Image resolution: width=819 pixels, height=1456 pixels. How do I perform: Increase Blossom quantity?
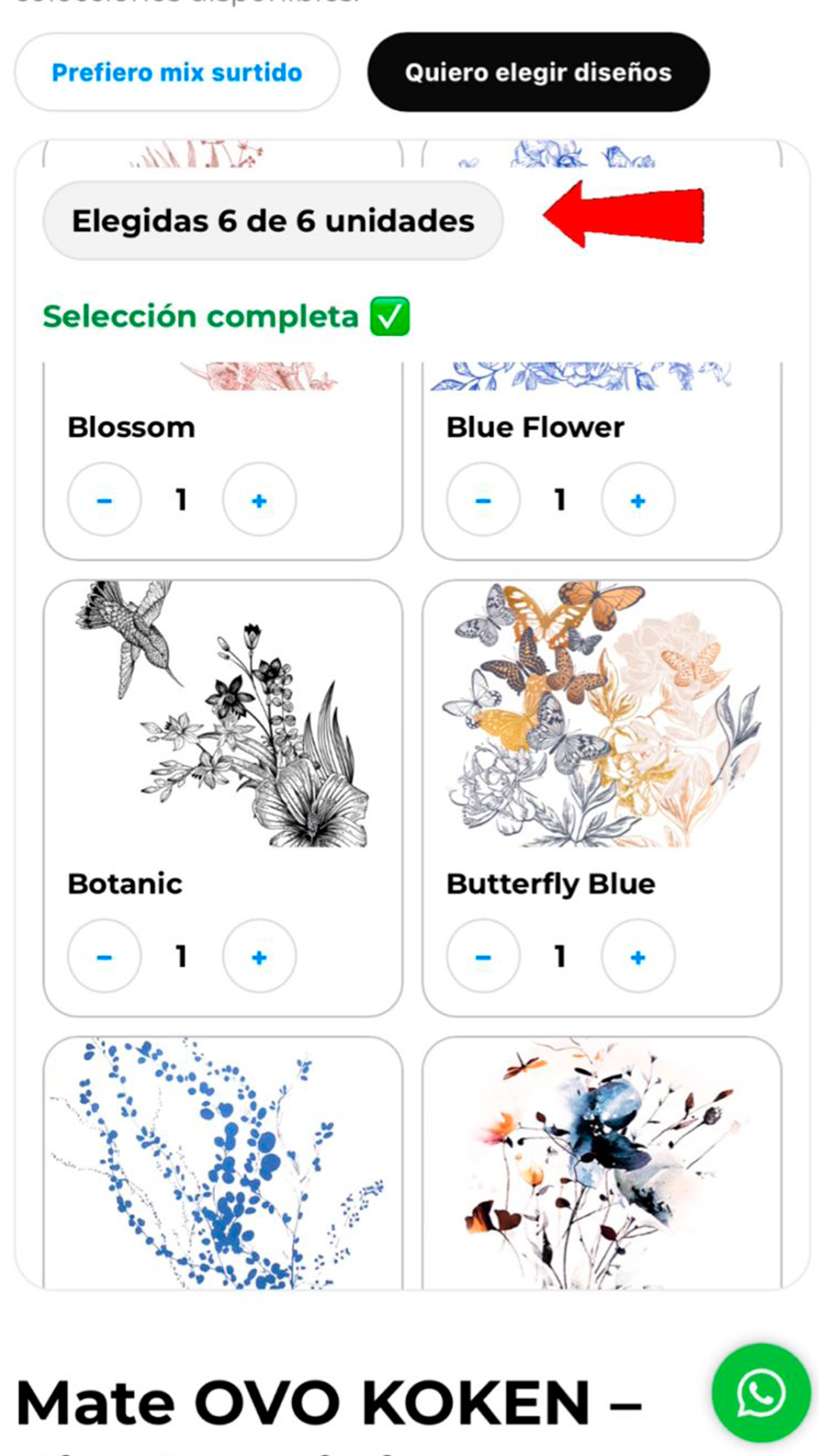259,500
